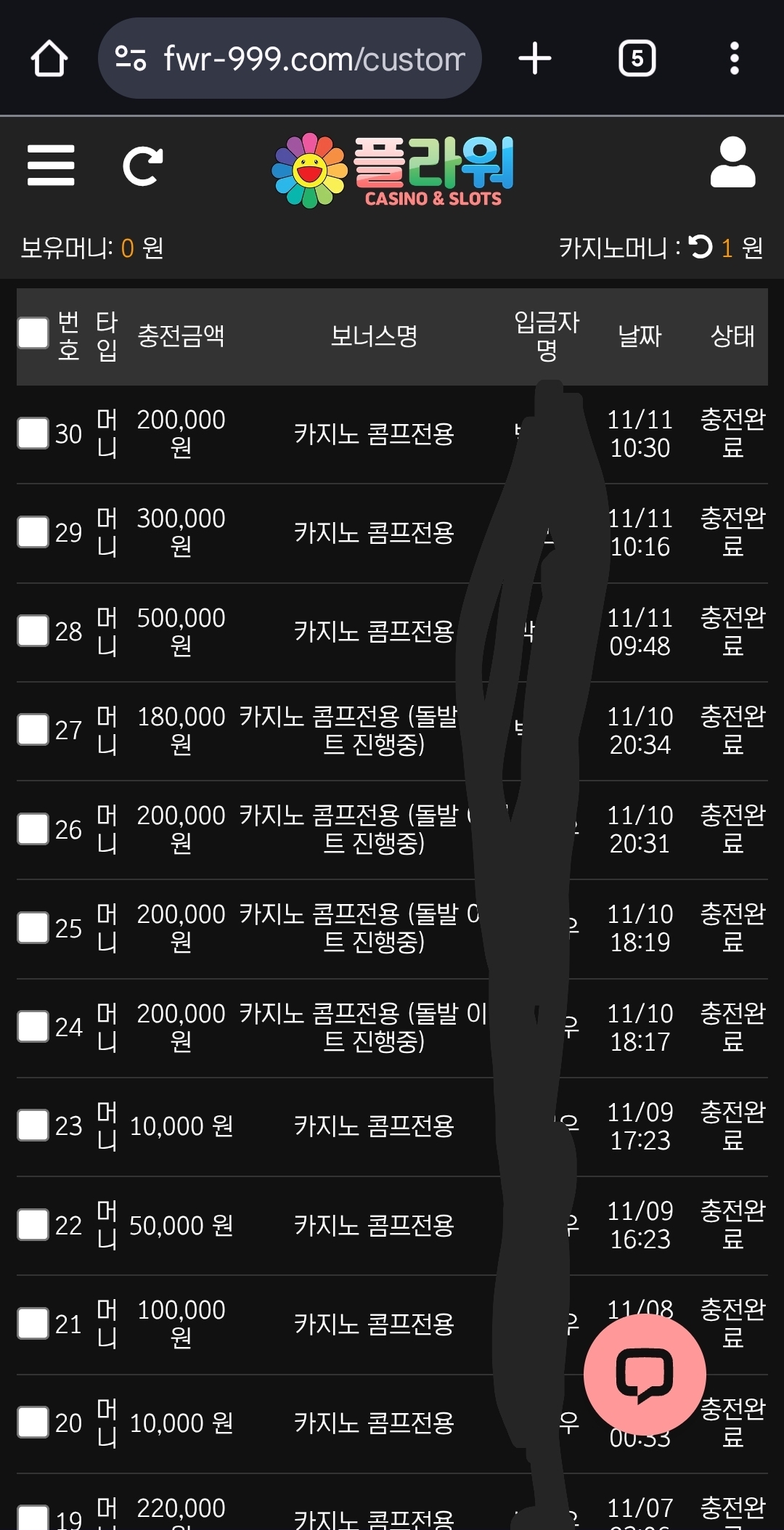Screen dimensions: 784x1530
Task: Tick the checkbox for row 23
Action: coord(33,1125)
